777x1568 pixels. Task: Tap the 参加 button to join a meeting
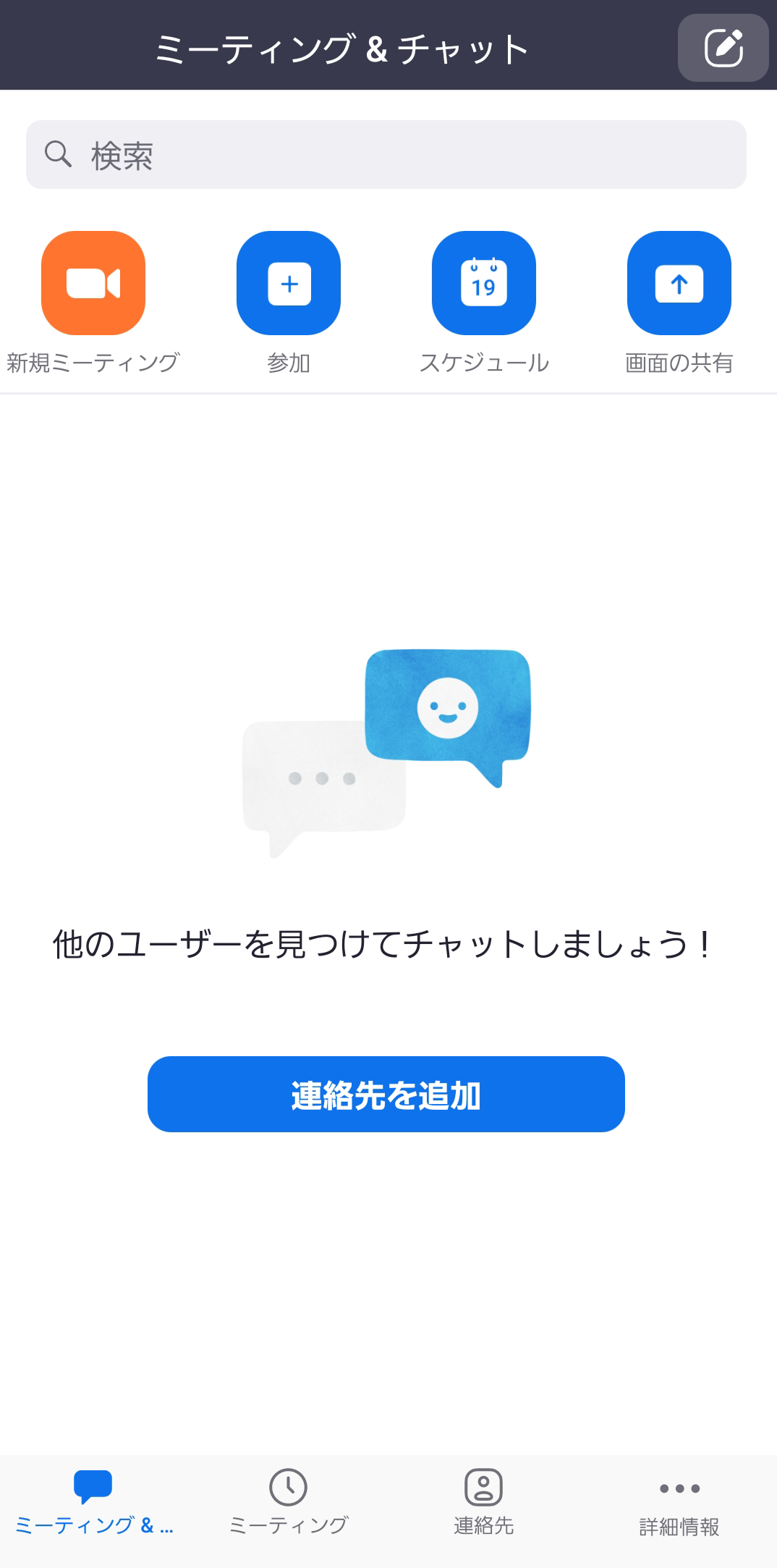pos(289,283)
